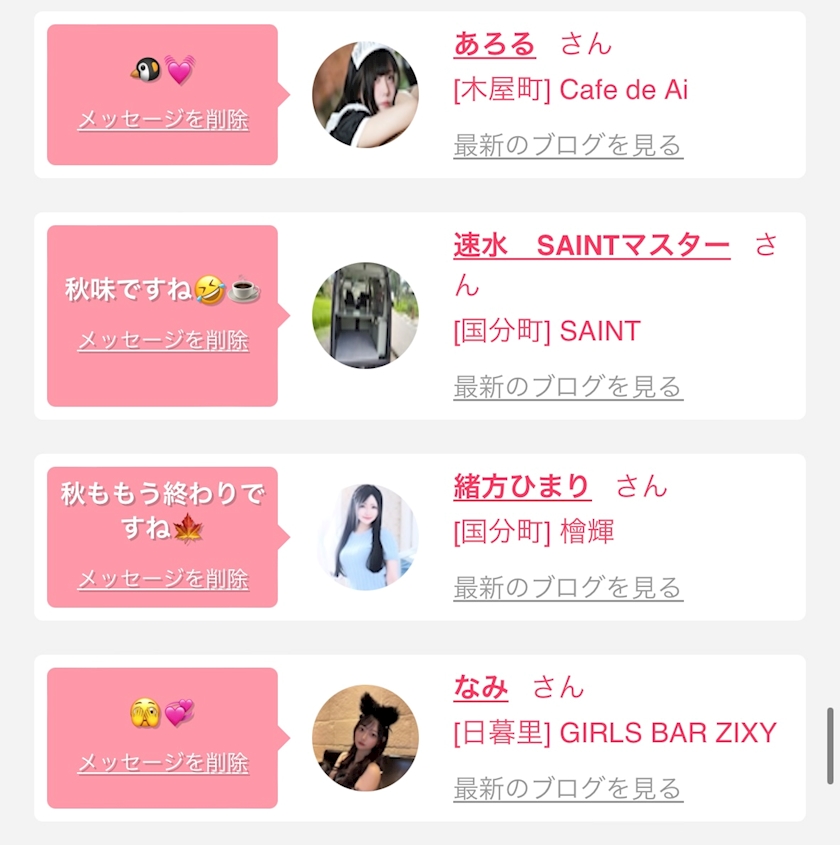This screenshot has width=840, height=845.
Task: View 緒方ひまり's latest blog
Action: click(567, 587)
